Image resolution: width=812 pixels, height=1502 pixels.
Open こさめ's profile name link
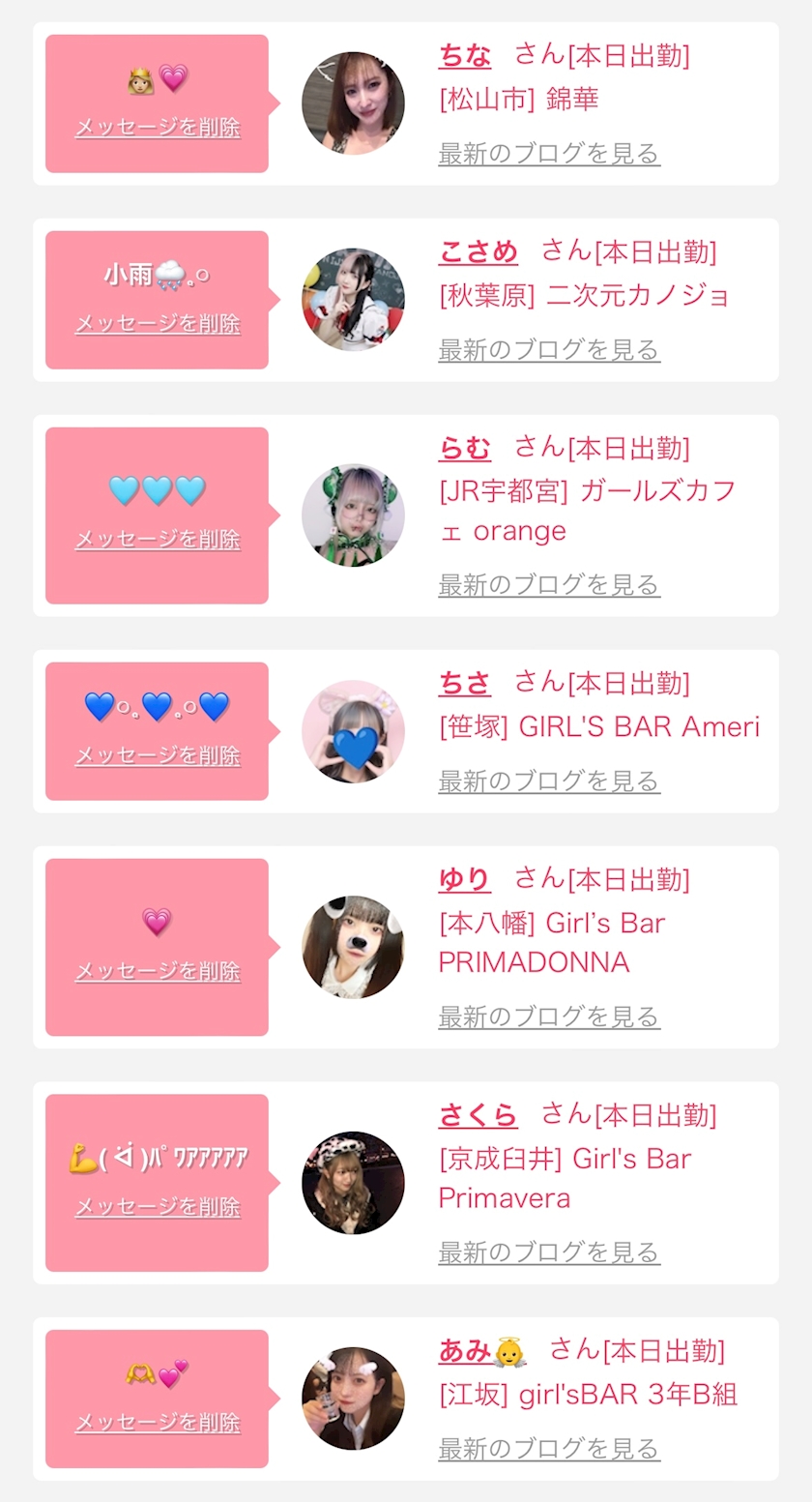pos(478,251)
